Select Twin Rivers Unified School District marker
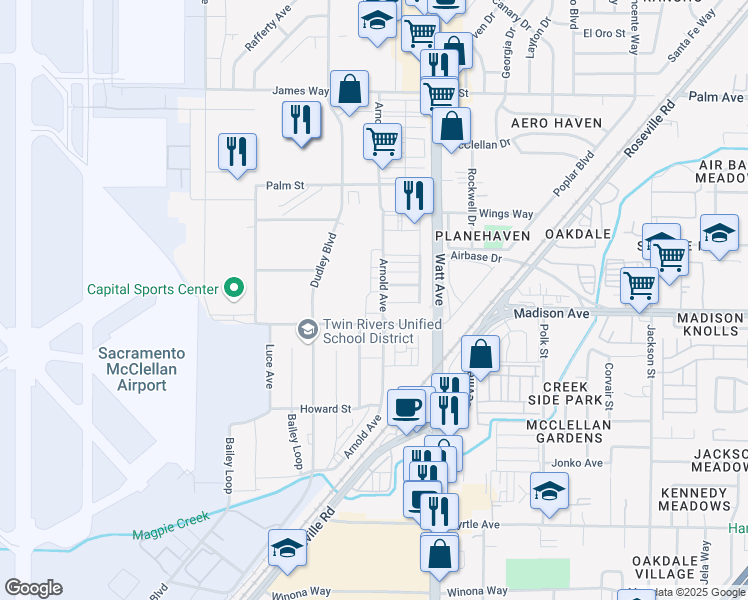Viewport: 748px width, 600px height. [308, 331]
